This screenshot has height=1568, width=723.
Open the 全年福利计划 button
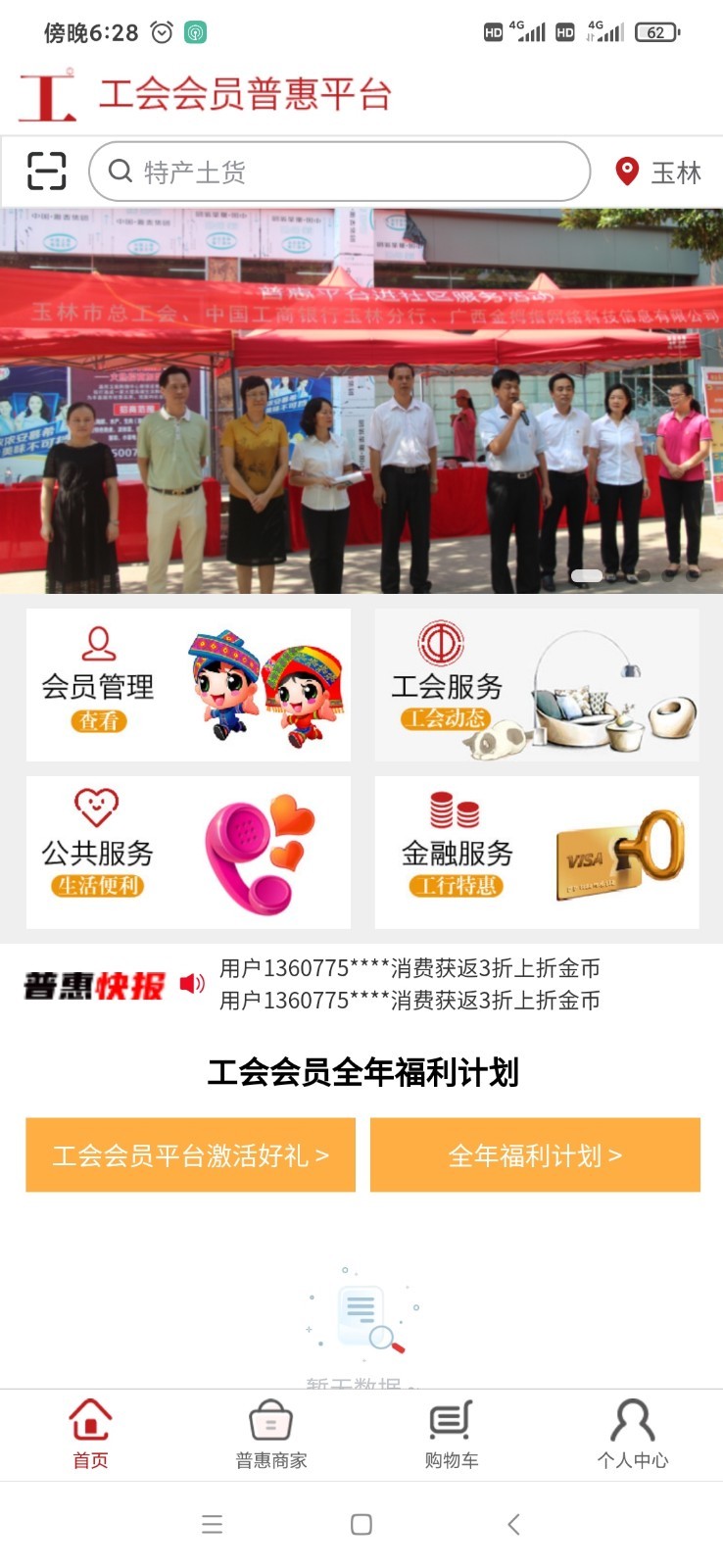point(535,1155)
